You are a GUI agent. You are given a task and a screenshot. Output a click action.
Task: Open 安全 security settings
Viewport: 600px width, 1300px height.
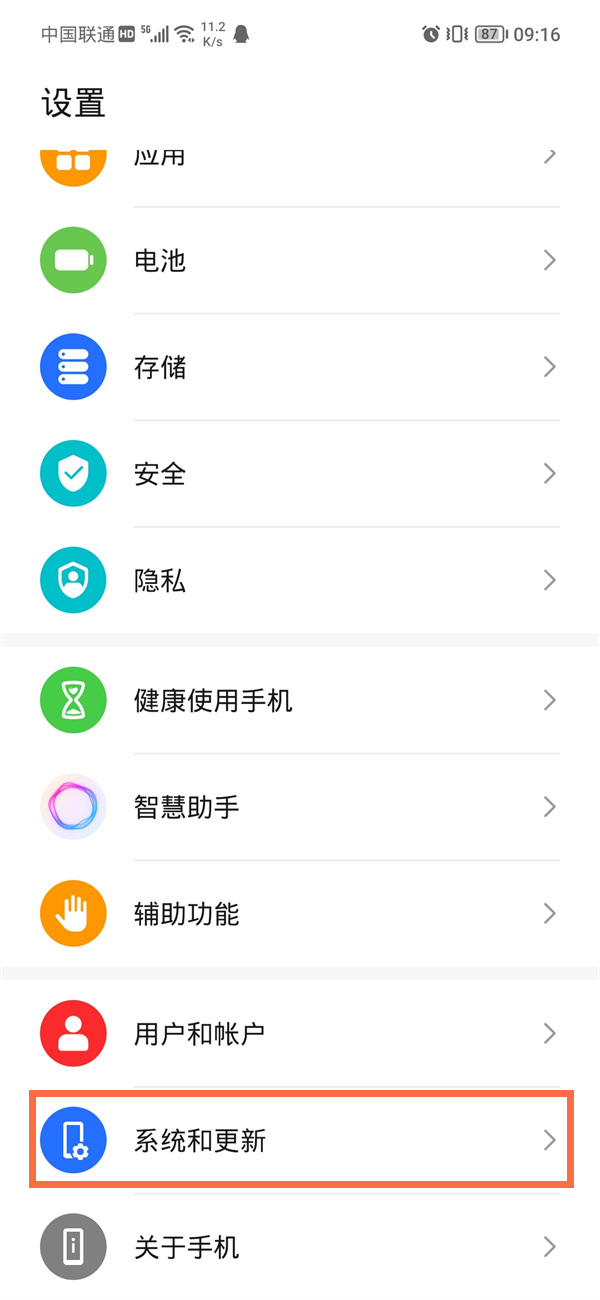coord(300,474)
